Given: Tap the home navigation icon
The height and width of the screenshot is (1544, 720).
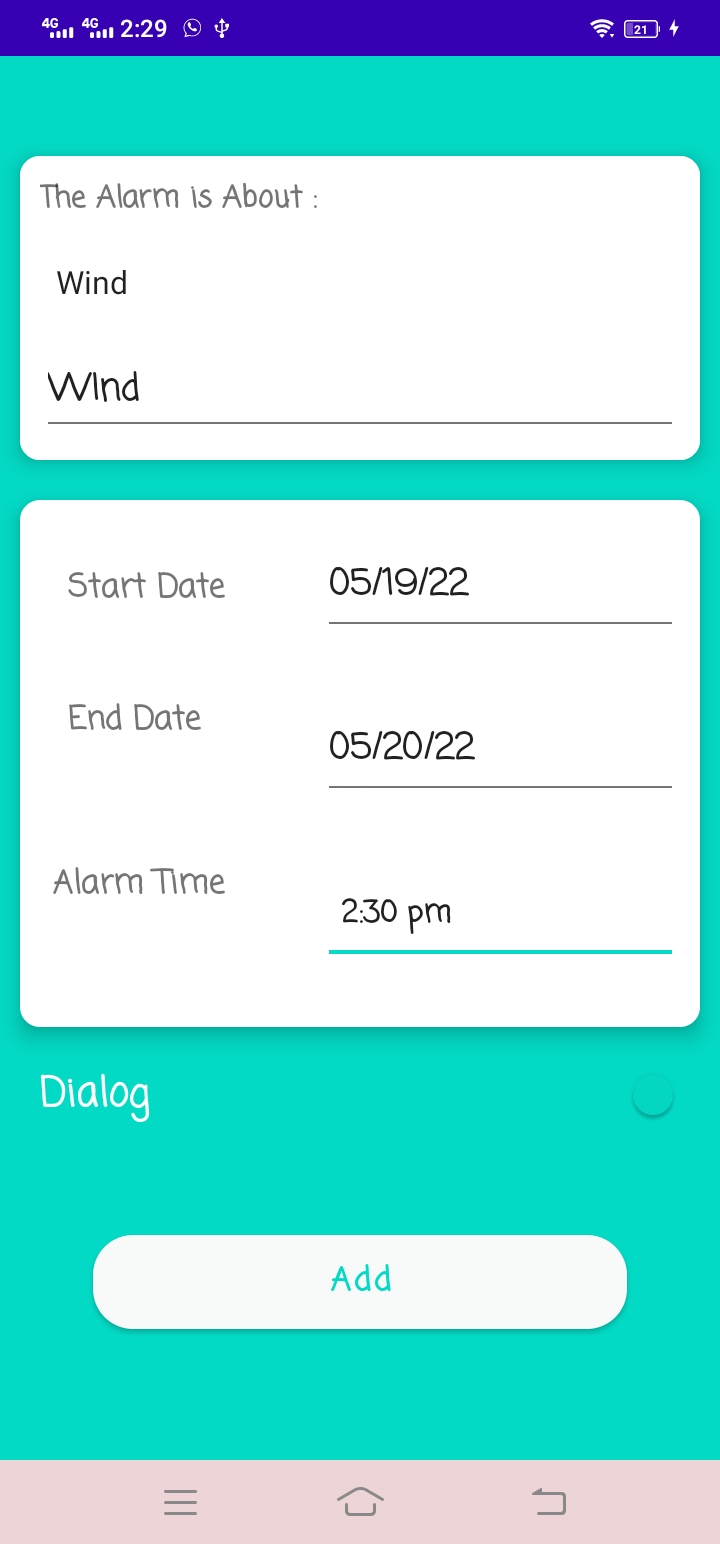Looking at the screenshot, I should 360,1500.
